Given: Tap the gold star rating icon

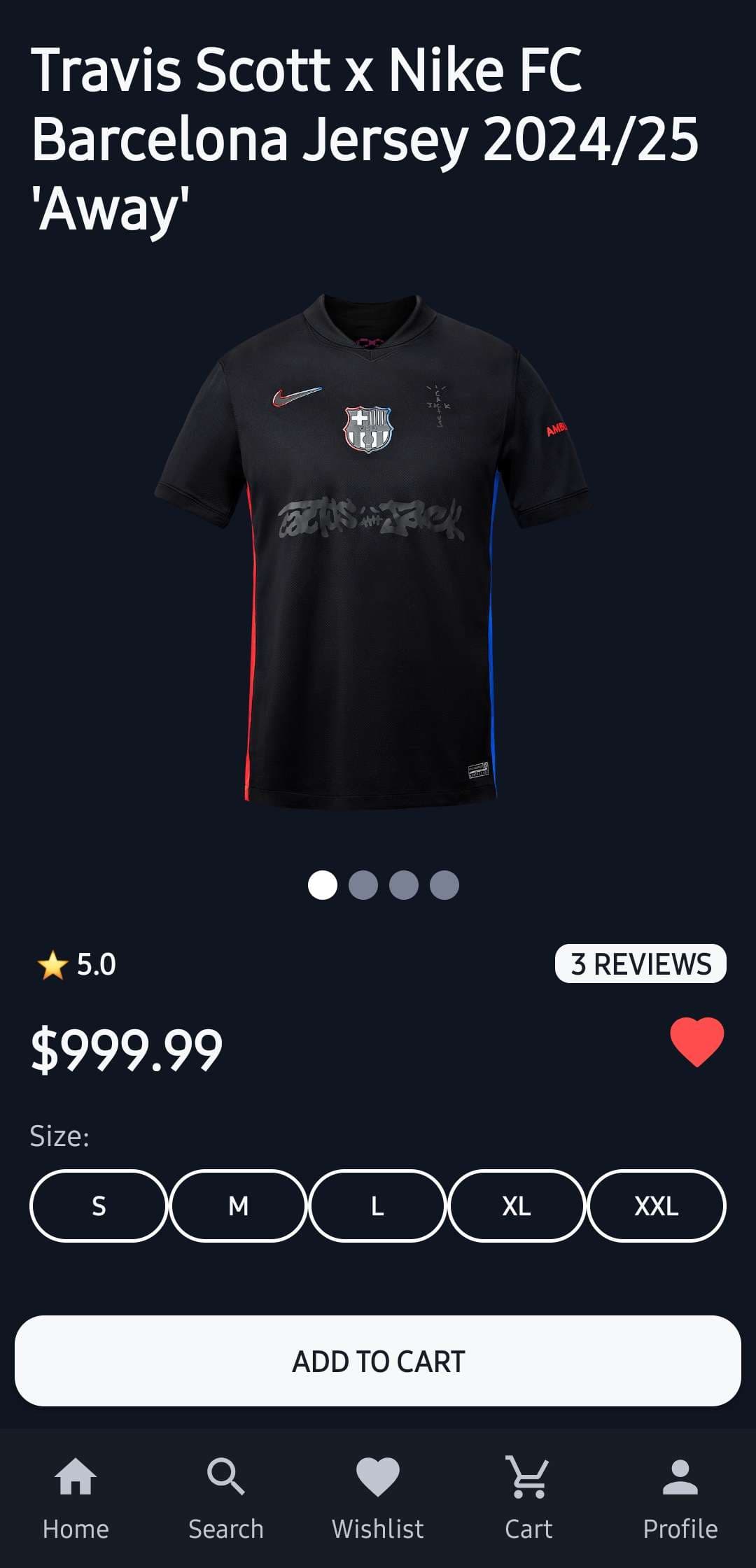Looking at the screenshot, I should point(51,964).
